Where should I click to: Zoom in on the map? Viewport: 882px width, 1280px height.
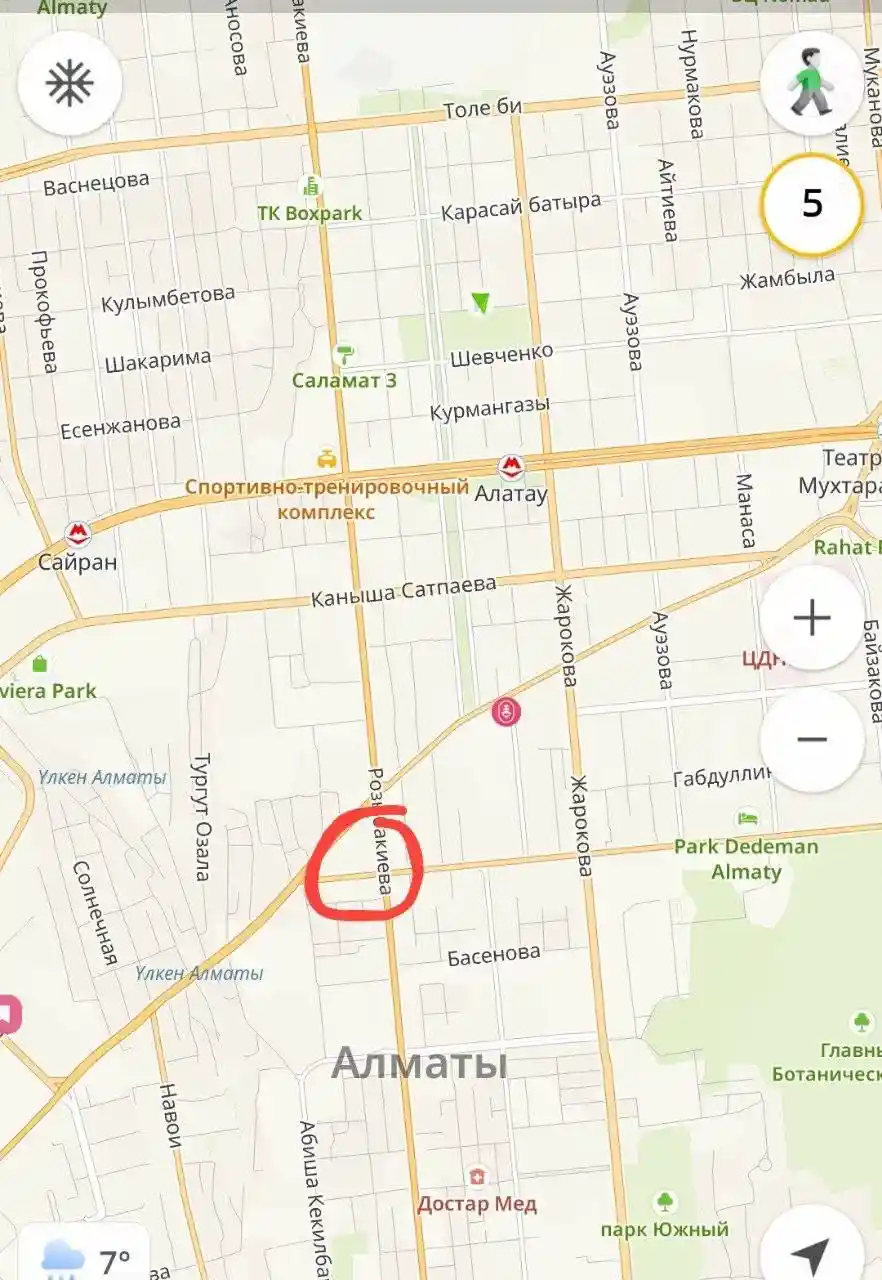tap(811, 618)
